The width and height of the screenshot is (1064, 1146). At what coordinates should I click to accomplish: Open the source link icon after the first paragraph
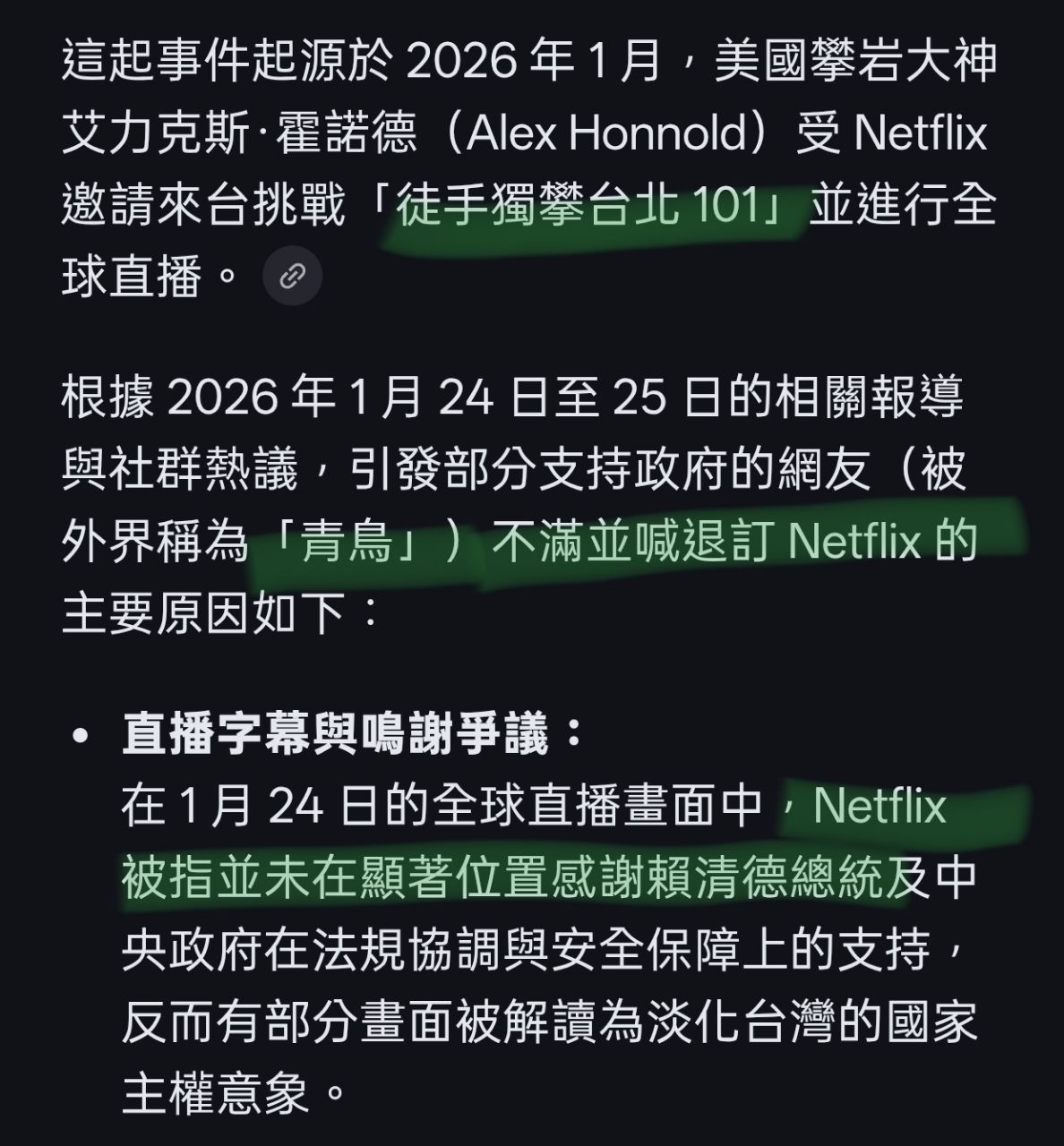(292, 277)
